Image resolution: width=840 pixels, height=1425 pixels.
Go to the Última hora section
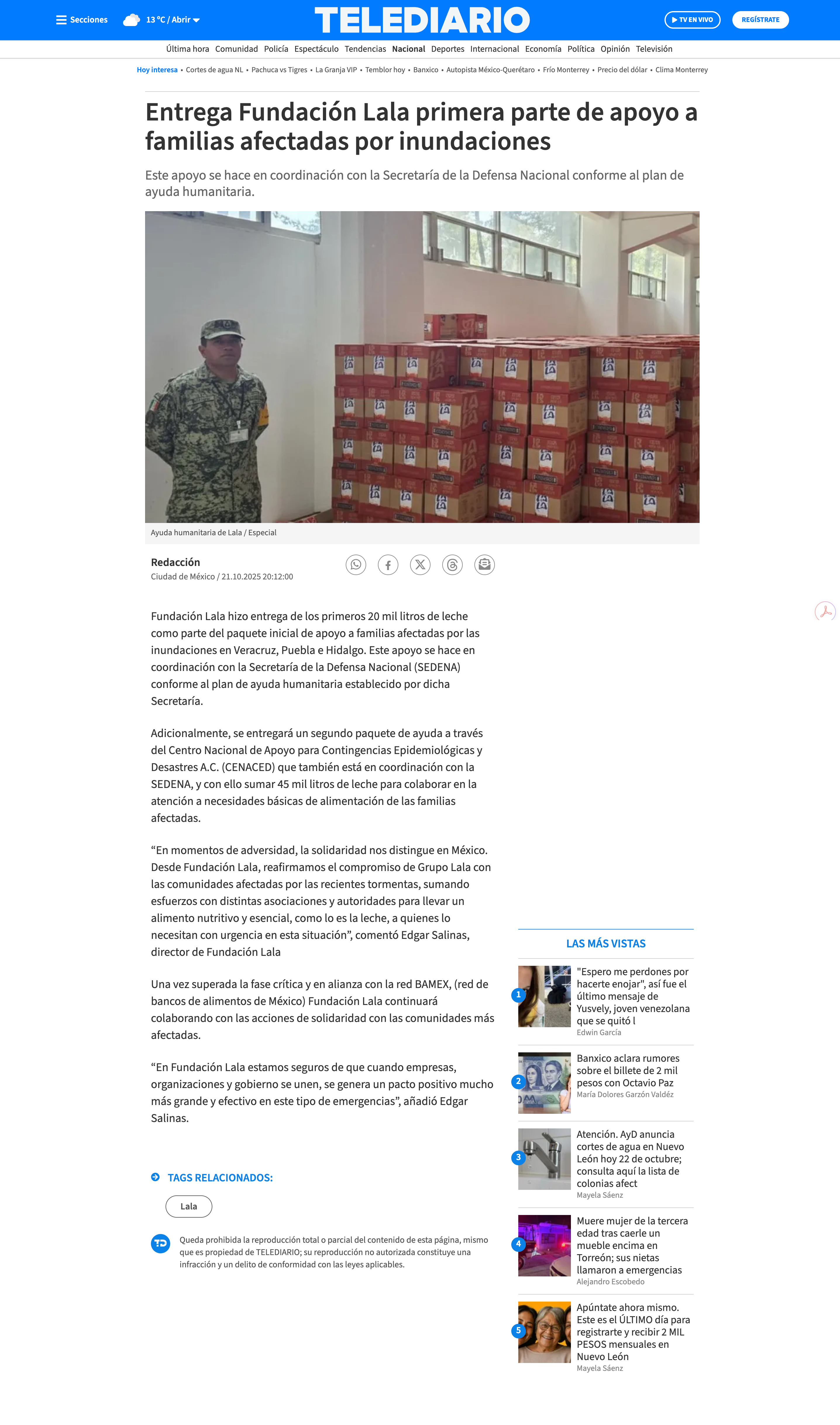pyautogui.click(x=187, y=49)
